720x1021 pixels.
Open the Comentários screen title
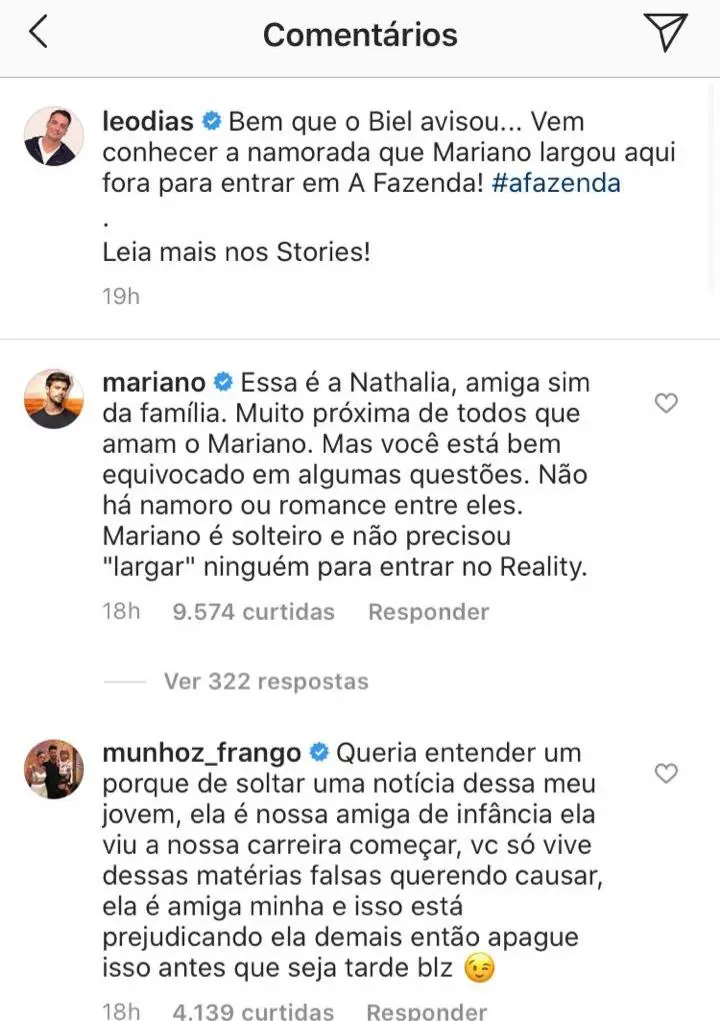pyautogui.click(x=360, y=33)
